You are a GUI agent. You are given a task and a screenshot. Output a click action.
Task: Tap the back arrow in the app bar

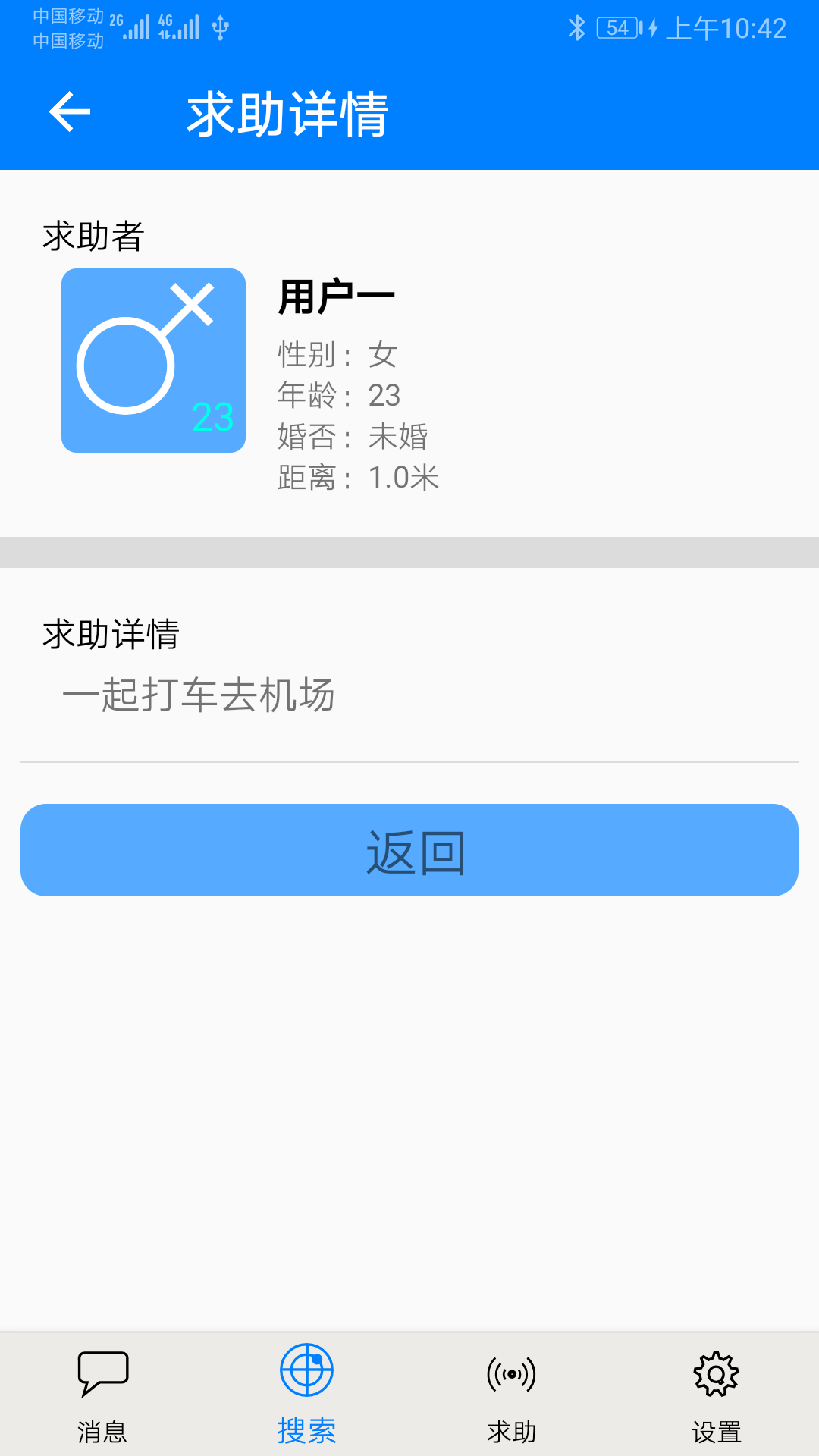coord(70,112)
